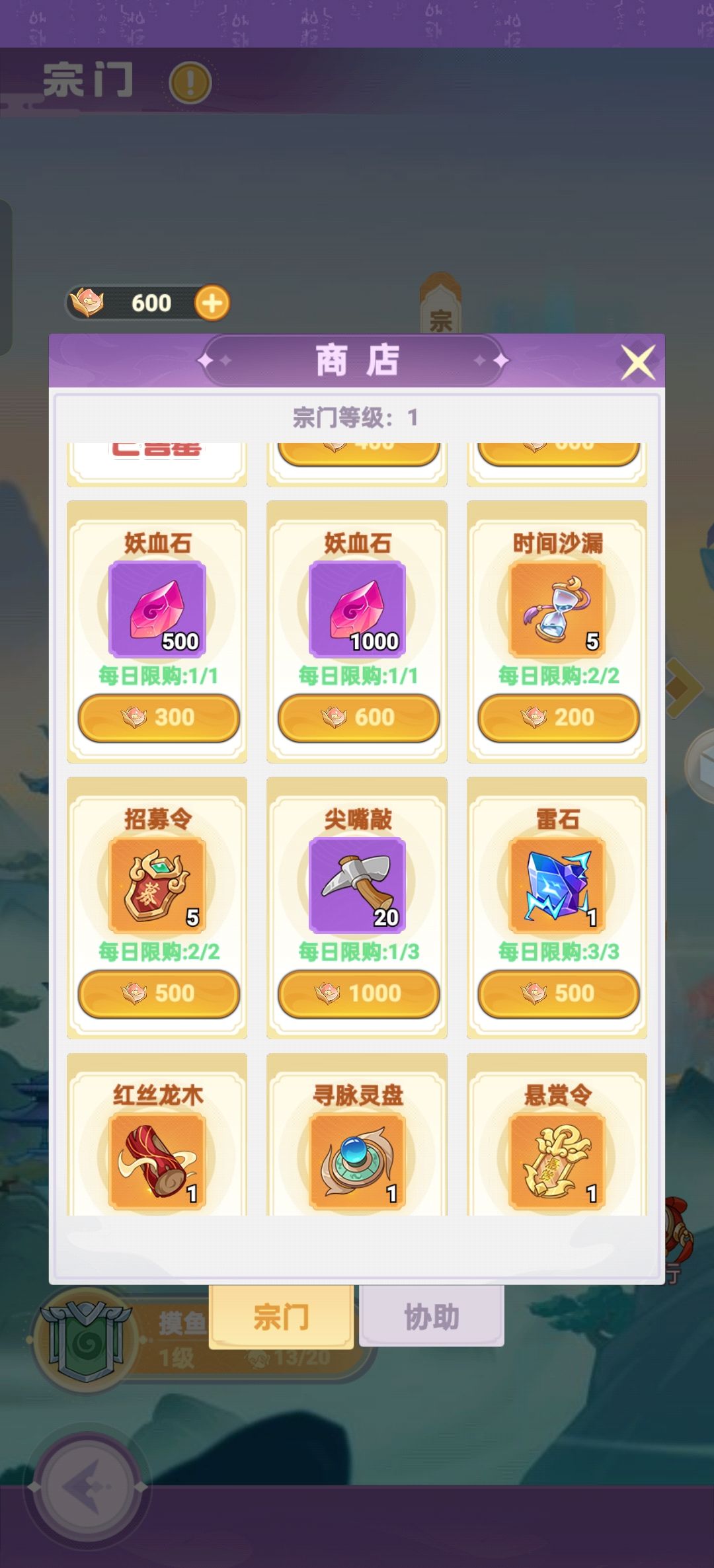Purchase 招募令 for 500

159,994
